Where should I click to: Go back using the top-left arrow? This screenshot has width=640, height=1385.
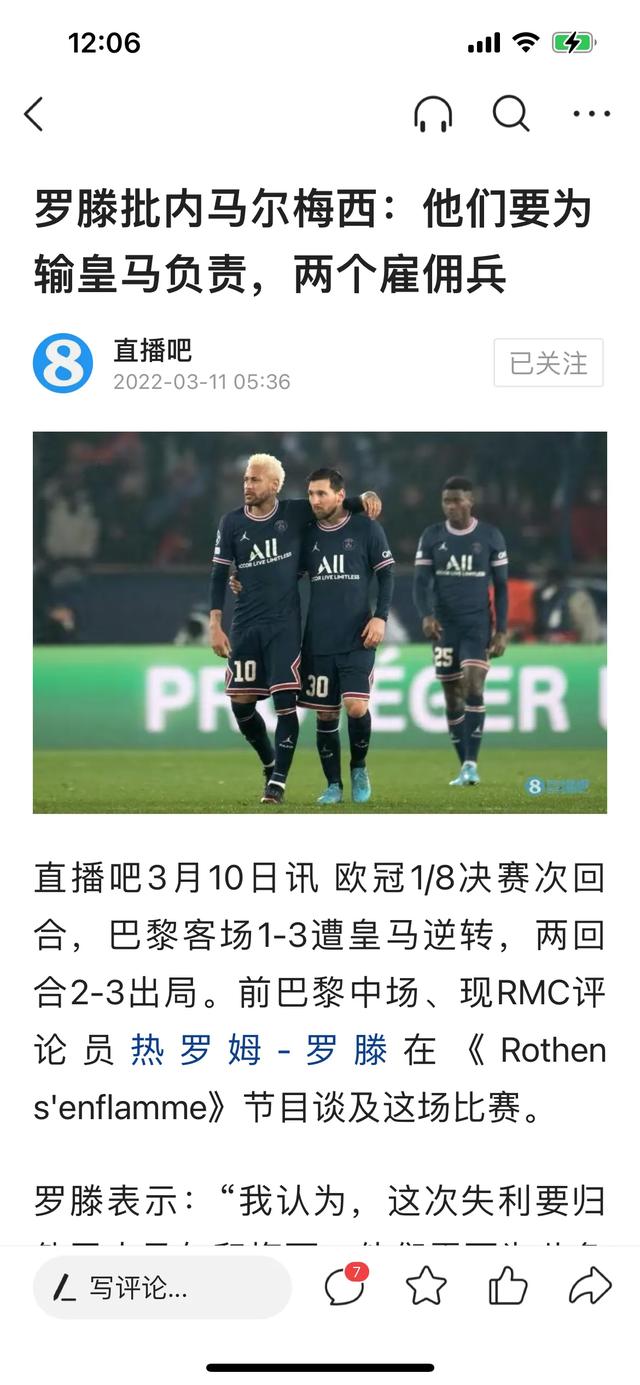click(34, 114)
